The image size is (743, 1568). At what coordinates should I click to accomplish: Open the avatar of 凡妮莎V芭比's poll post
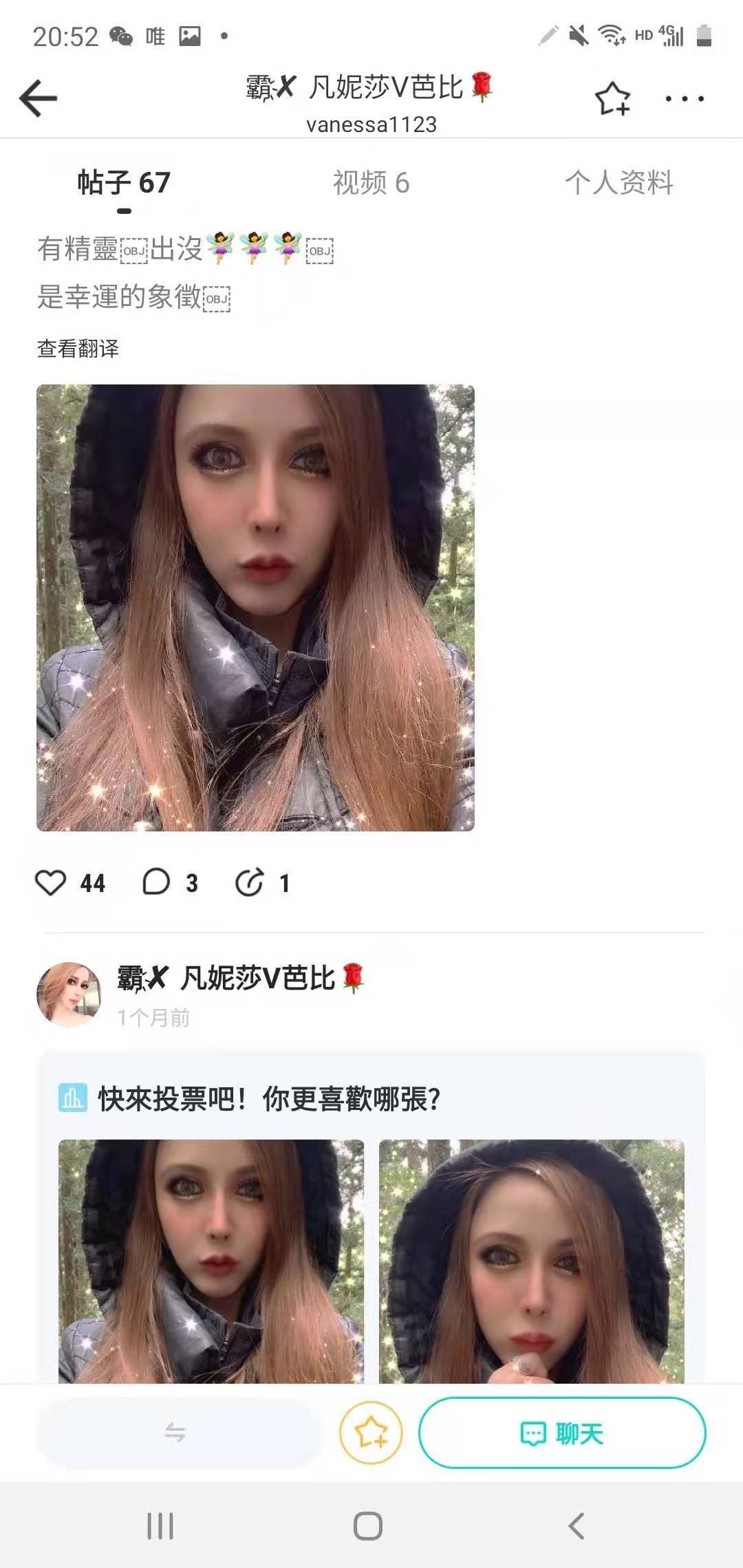[68, 994]
